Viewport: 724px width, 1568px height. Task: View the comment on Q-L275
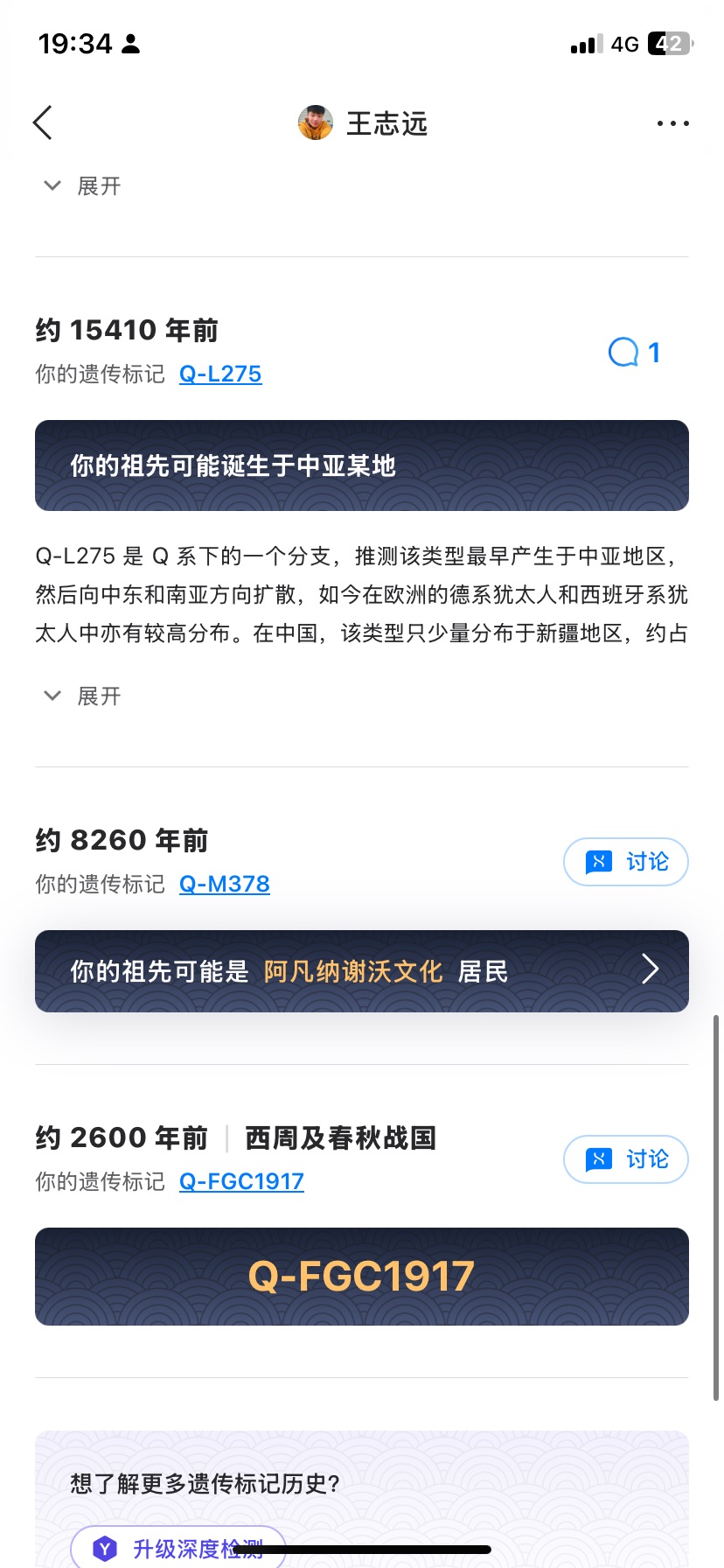tap(635, 353)
